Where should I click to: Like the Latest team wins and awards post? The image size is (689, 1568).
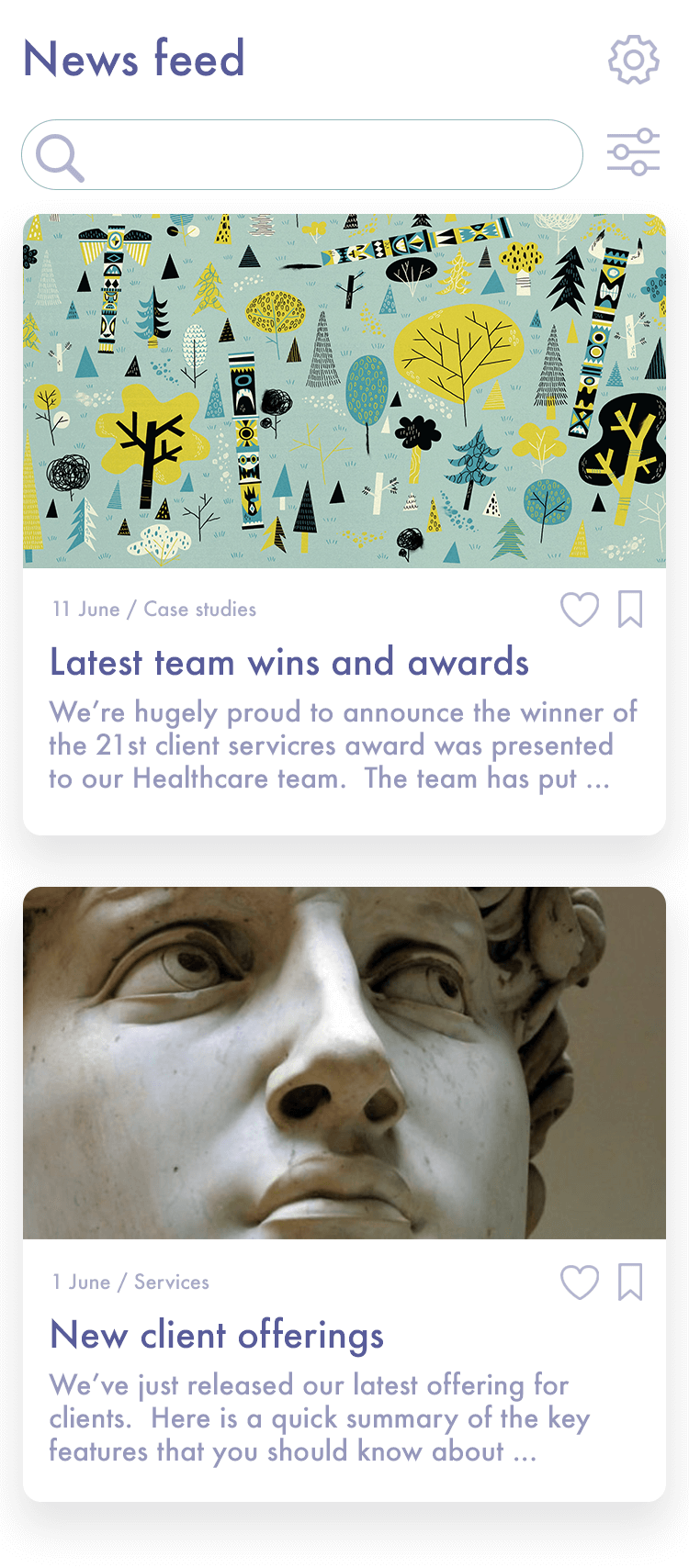click(x=580, y=610)
